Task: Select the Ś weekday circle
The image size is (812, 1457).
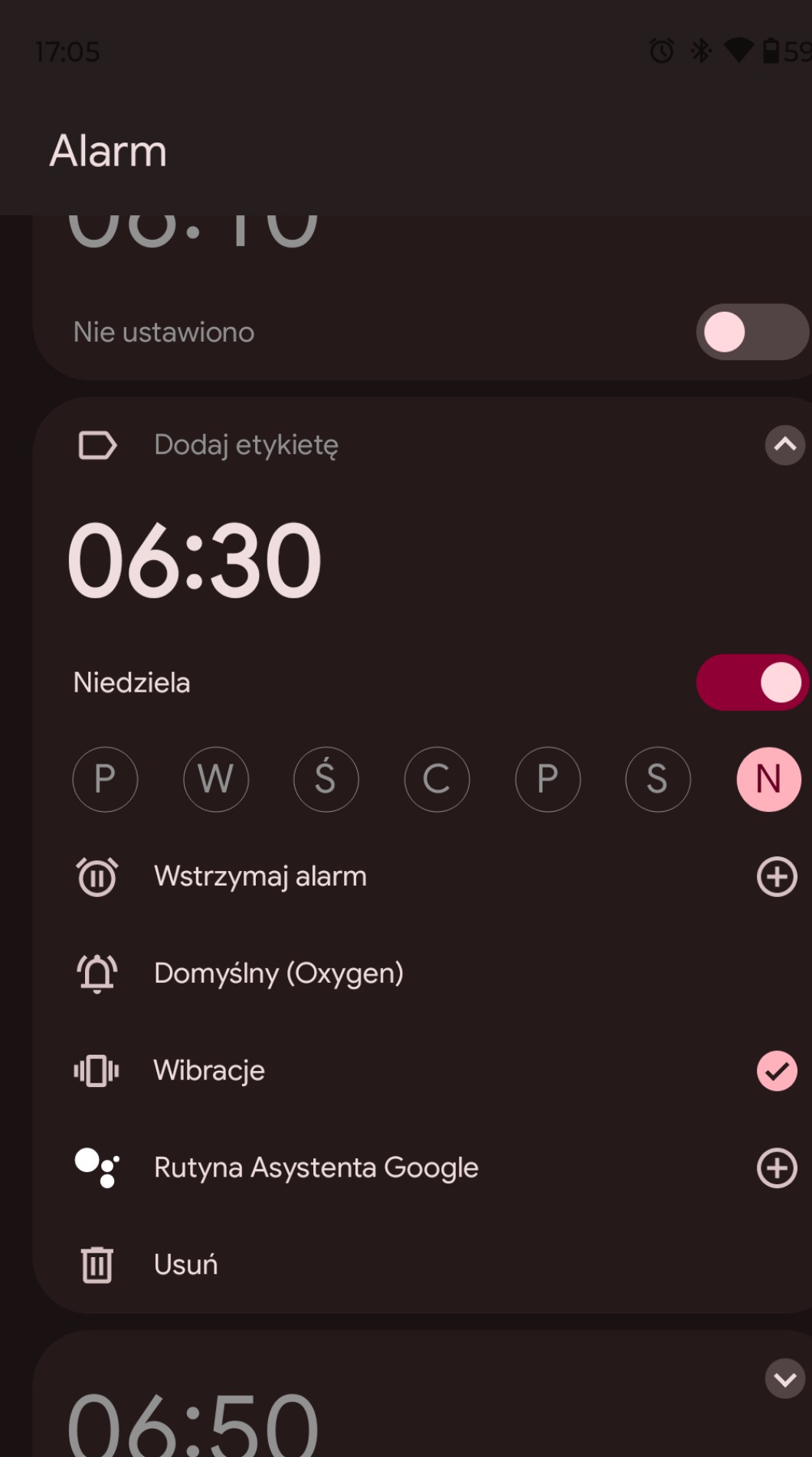Action: [326, 780]
